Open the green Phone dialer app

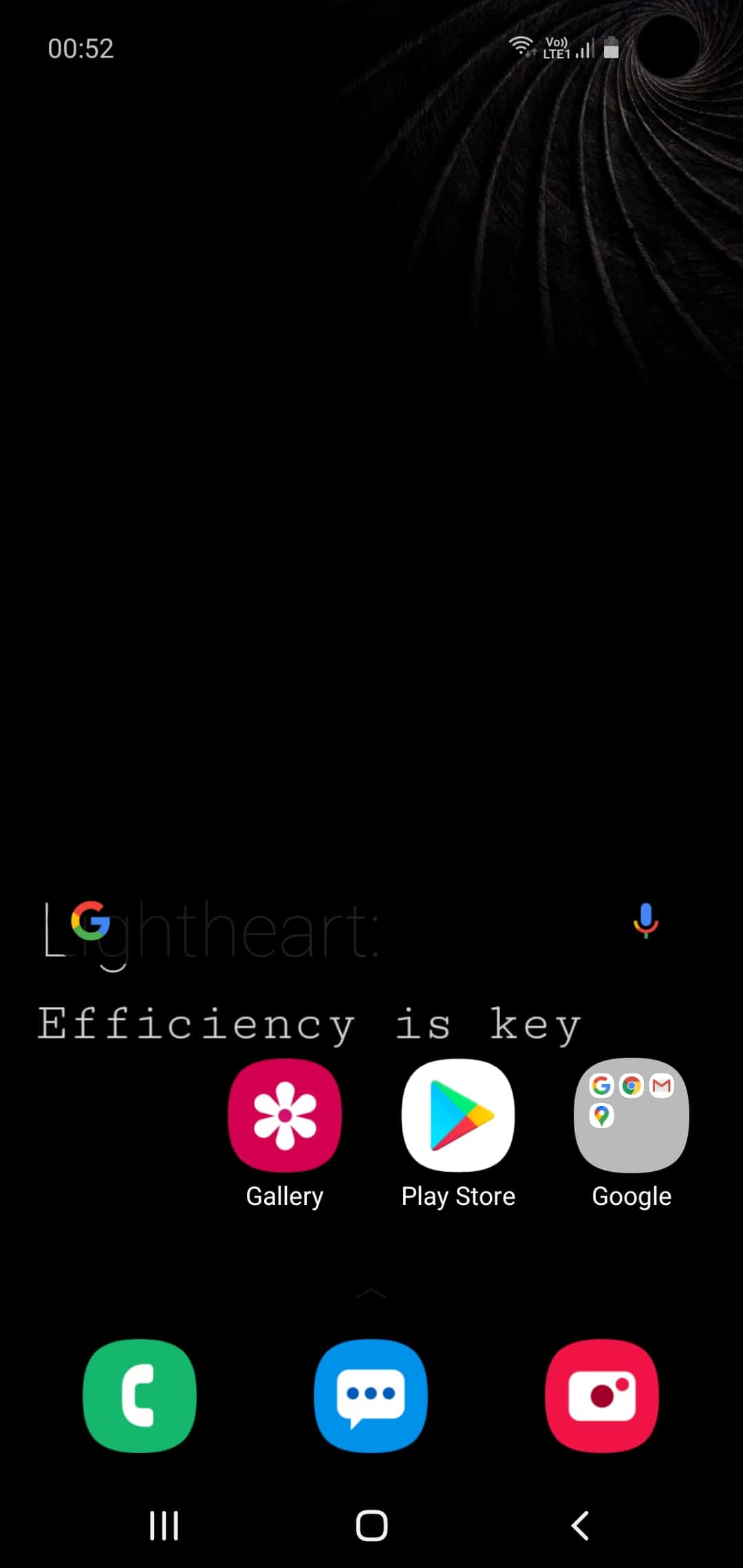coord(140,1395)
